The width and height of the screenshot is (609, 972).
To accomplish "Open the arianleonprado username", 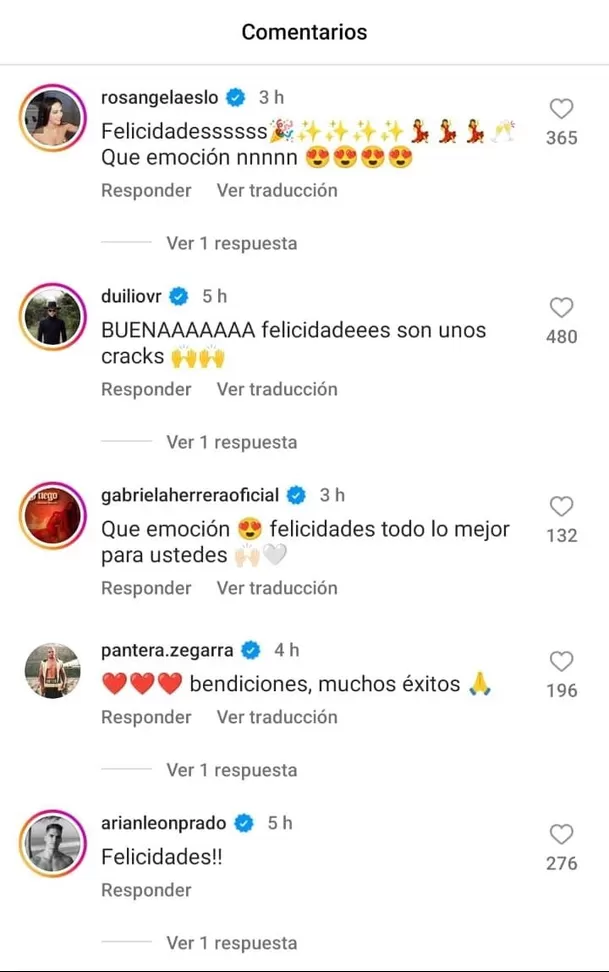I will [x=164, y=823].
